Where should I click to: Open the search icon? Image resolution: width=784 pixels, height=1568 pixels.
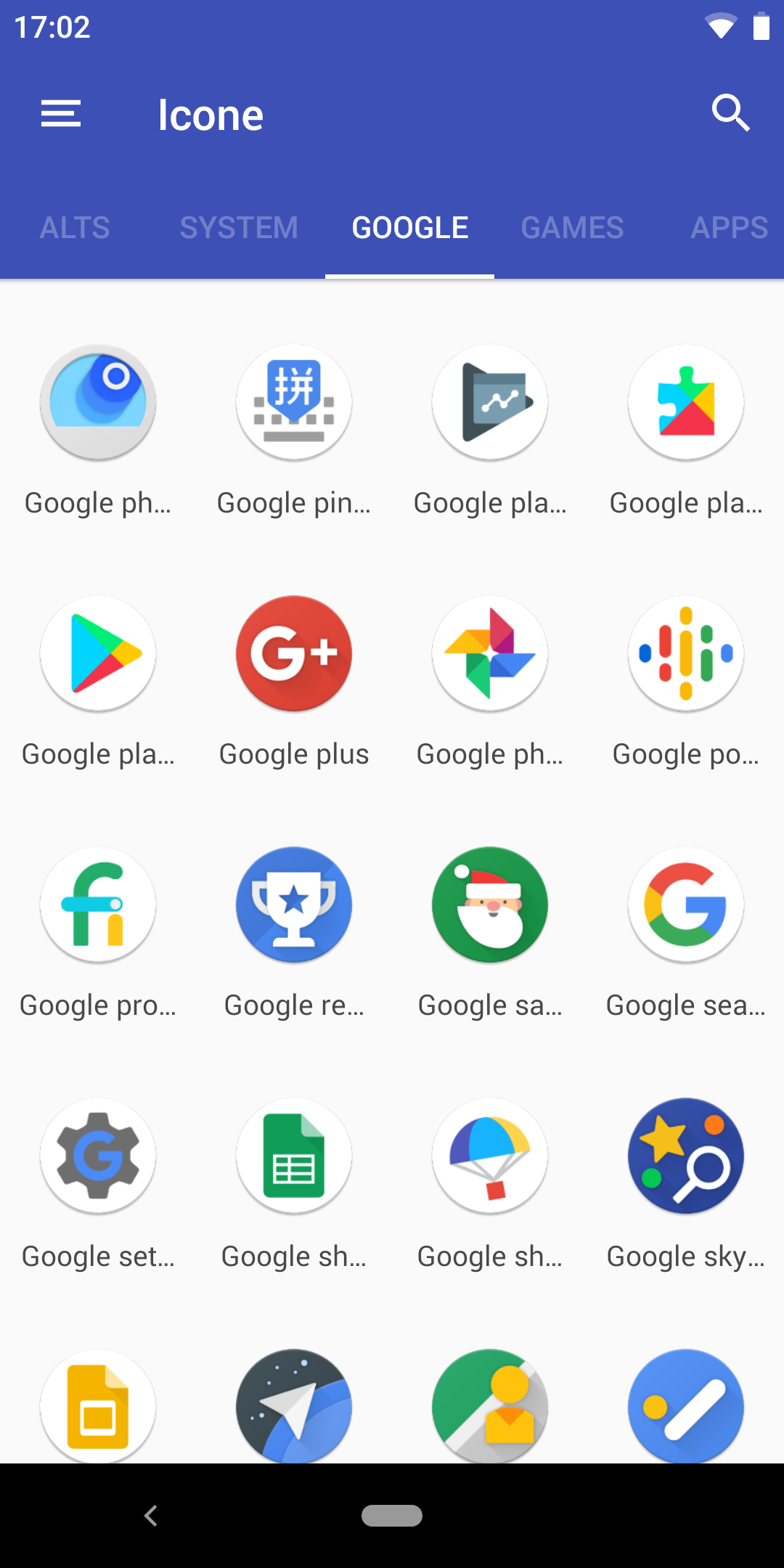(730, 113)
